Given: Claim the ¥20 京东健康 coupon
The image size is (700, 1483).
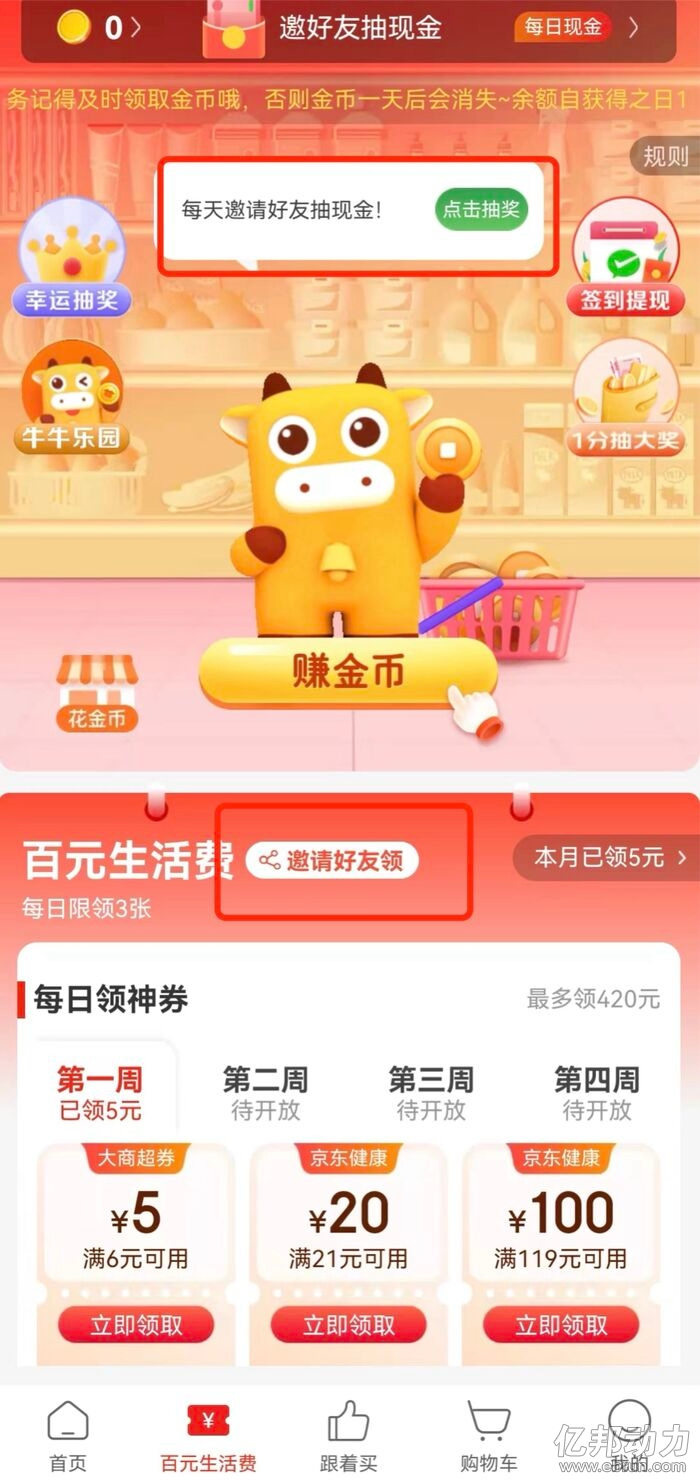Looking at the screenshot, I should tap(349, 1325).
